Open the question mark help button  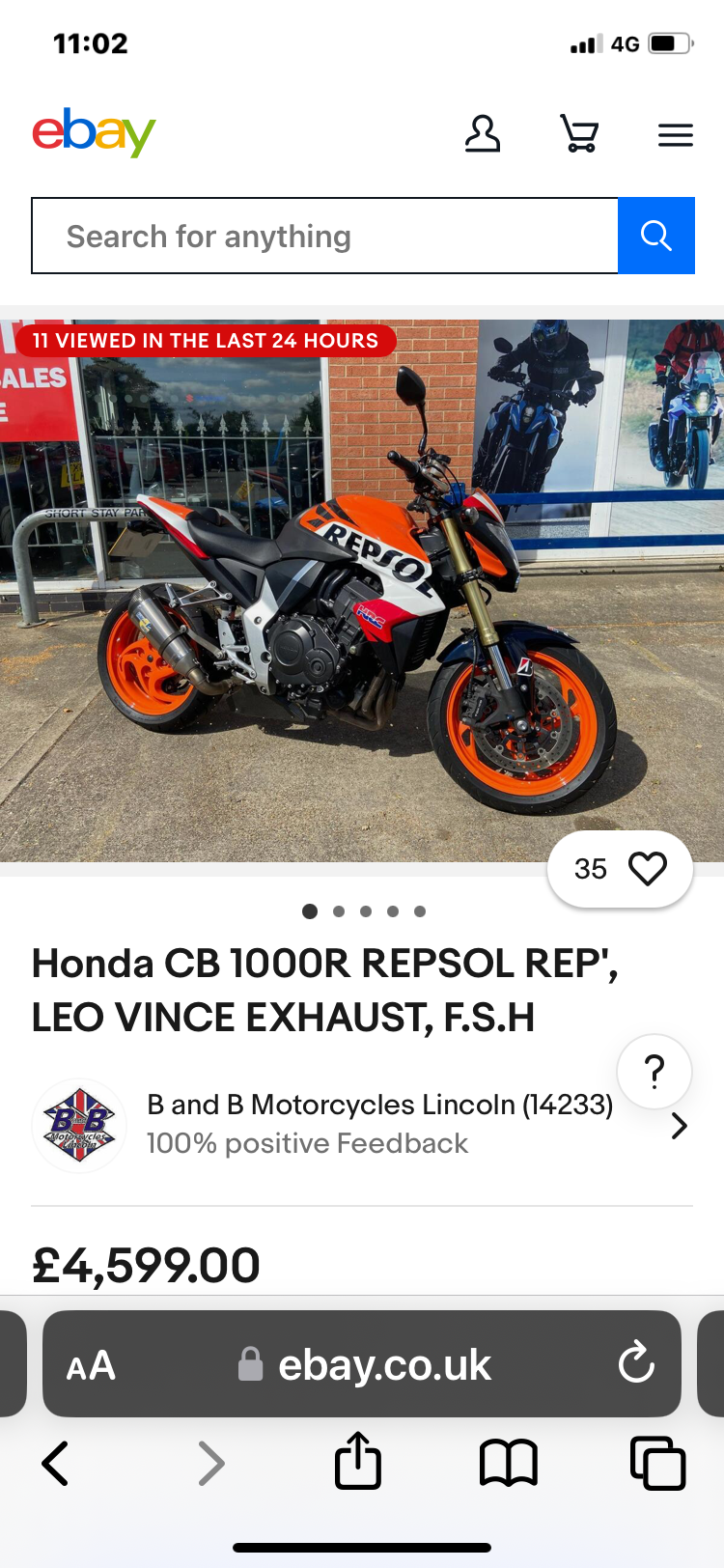click(x=654, y=1072)
